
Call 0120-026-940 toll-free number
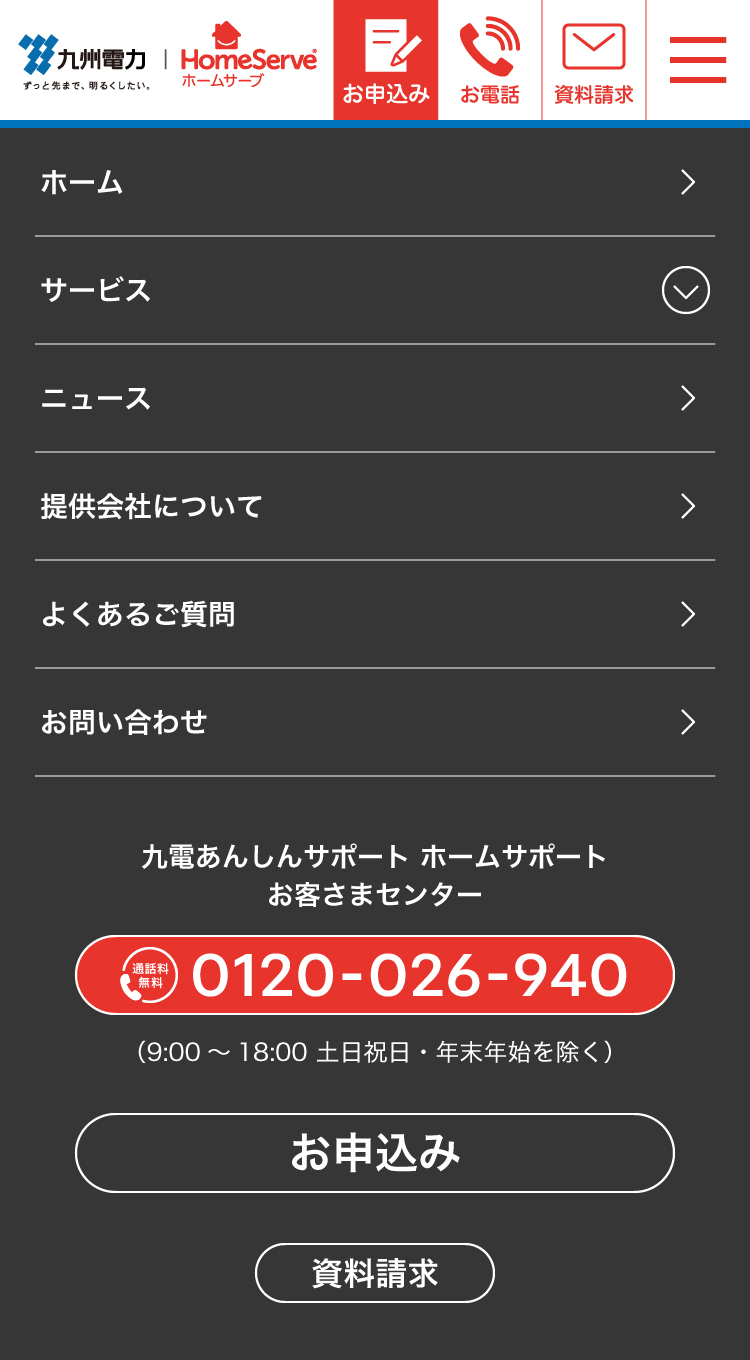tap(375, 975)
